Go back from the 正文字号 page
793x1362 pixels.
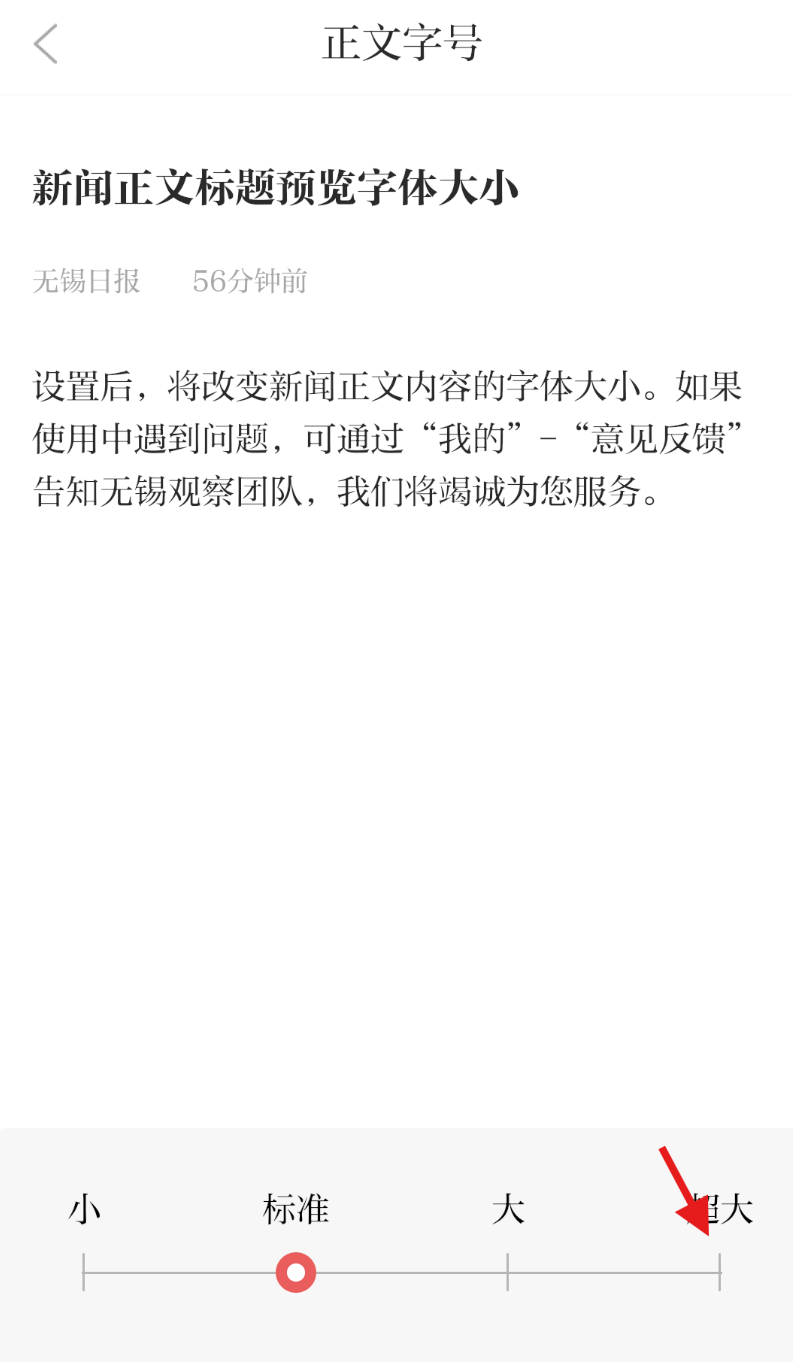[46, 44]
